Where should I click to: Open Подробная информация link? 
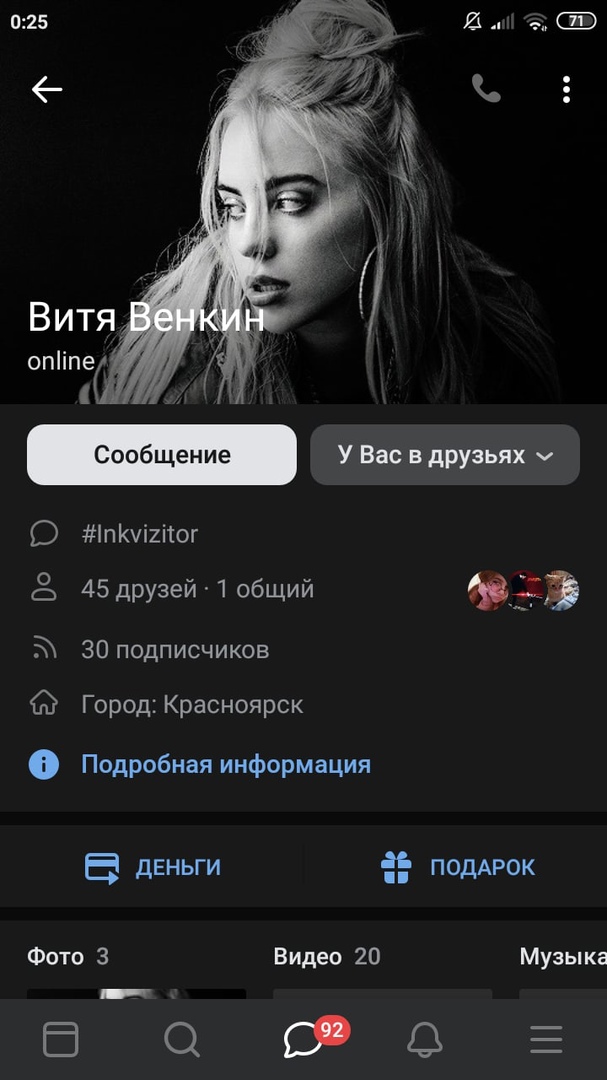pyautogui.click(x=225, y=765)
